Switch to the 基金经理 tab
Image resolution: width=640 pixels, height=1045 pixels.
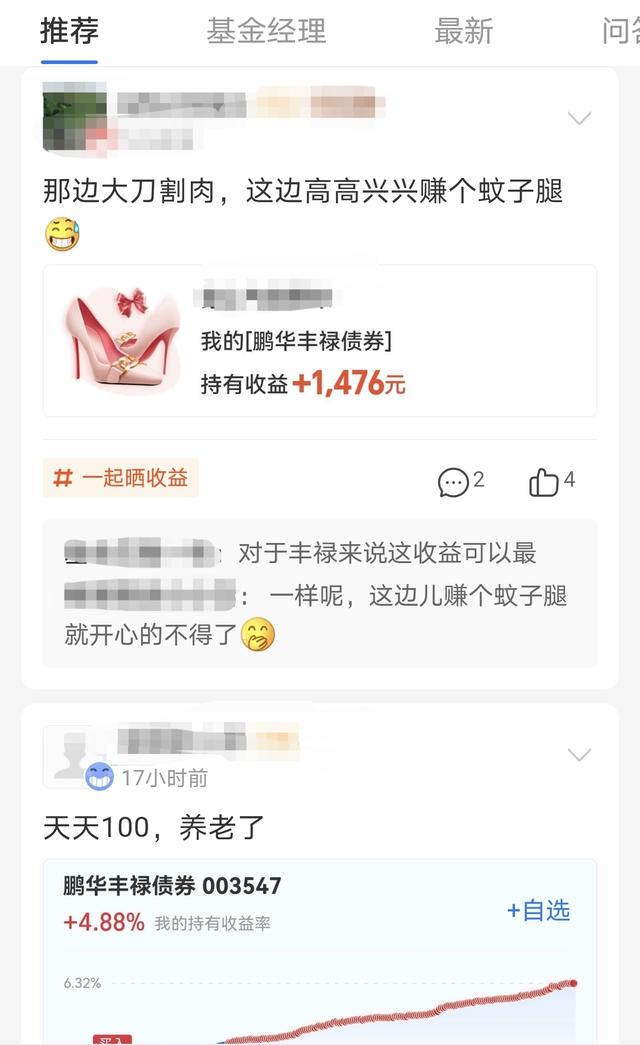[266, 31]
